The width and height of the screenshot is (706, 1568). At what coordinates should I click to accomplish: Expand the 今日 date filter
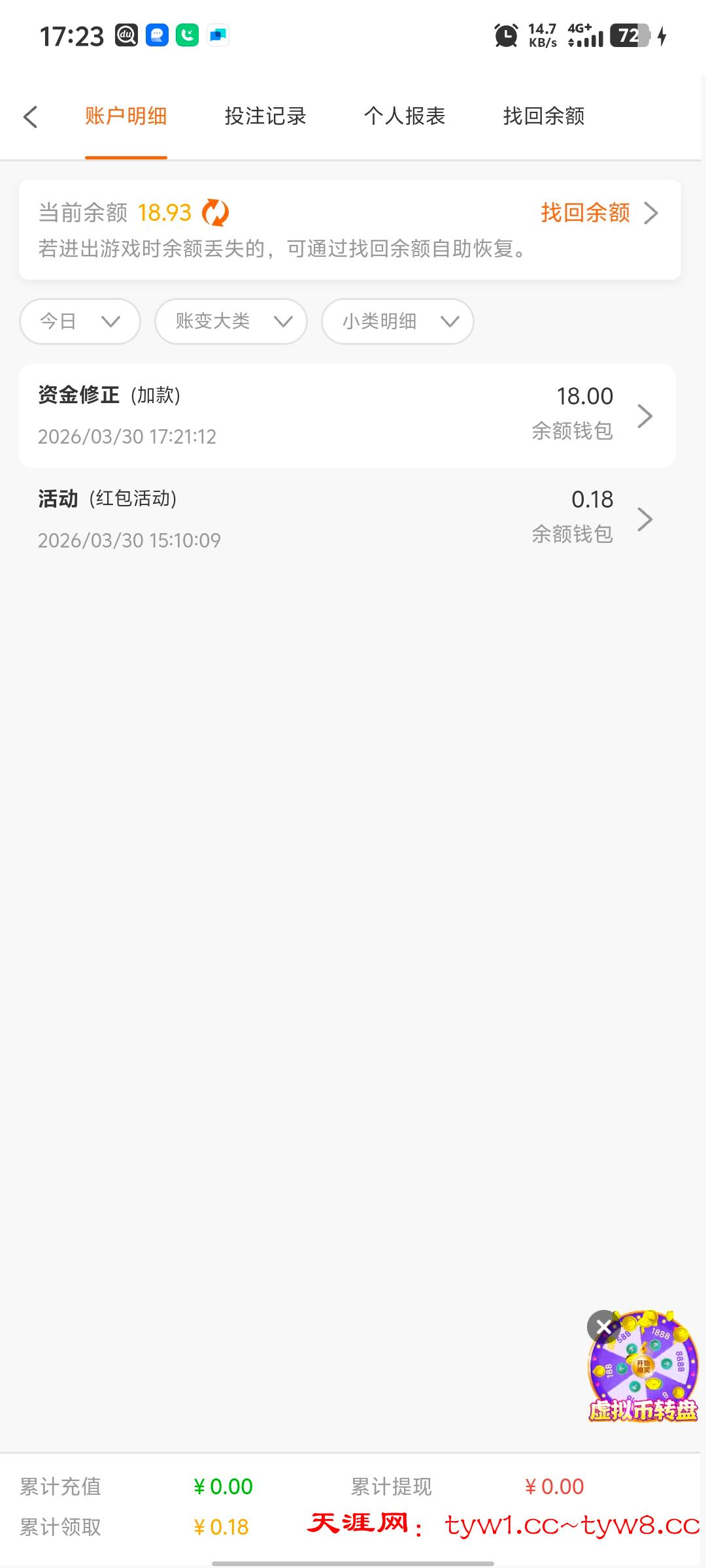tap(80, 321)
